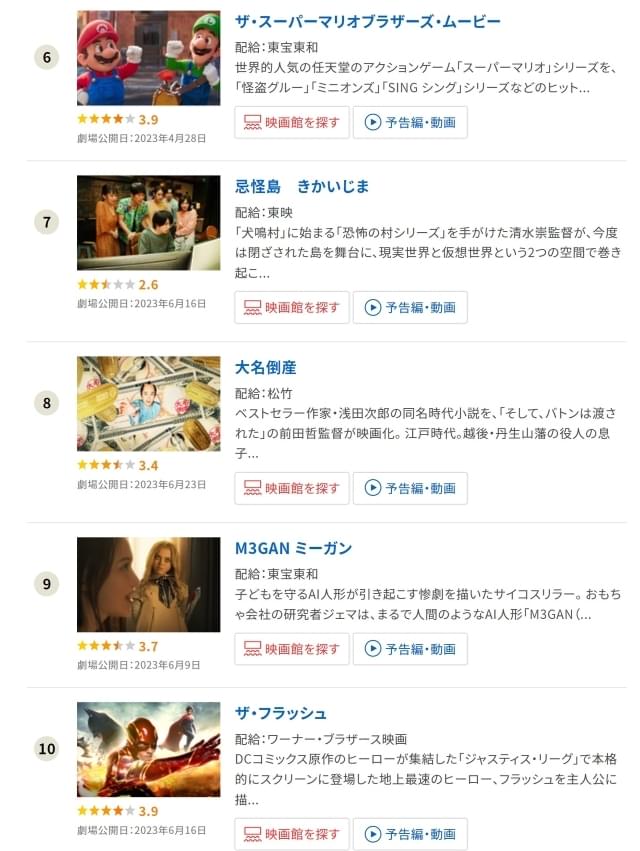Tap the M3GAN movie thumbnail
This screenshot has height=851, width=640.
click(148, 585)
